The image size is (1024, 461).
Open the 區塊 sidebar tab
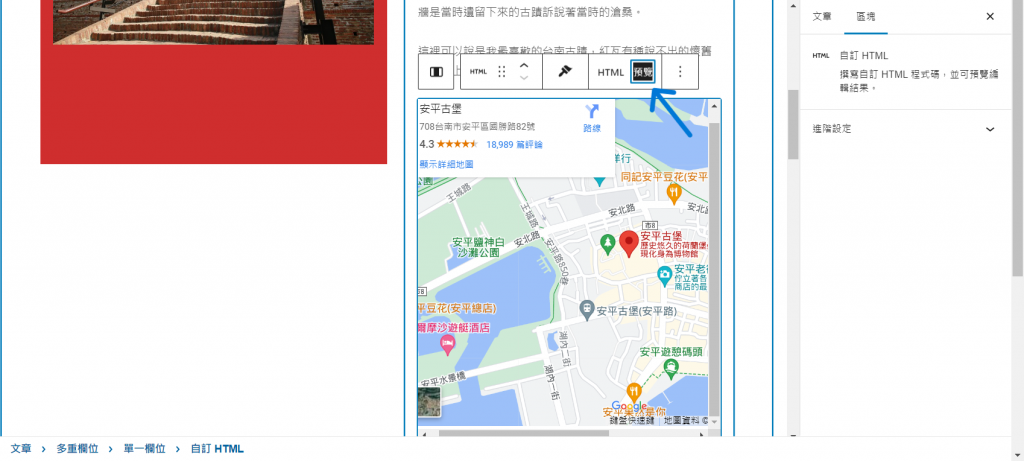click(x=865, y=17)
